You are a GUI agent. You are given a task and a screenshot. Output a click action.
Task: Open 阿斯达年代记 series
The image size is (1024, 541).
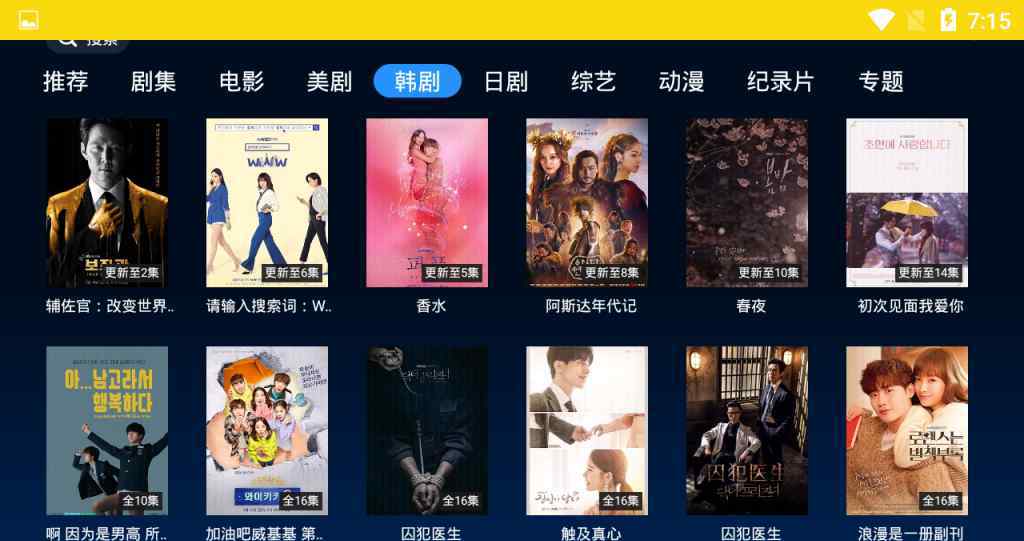coord(587,203)
